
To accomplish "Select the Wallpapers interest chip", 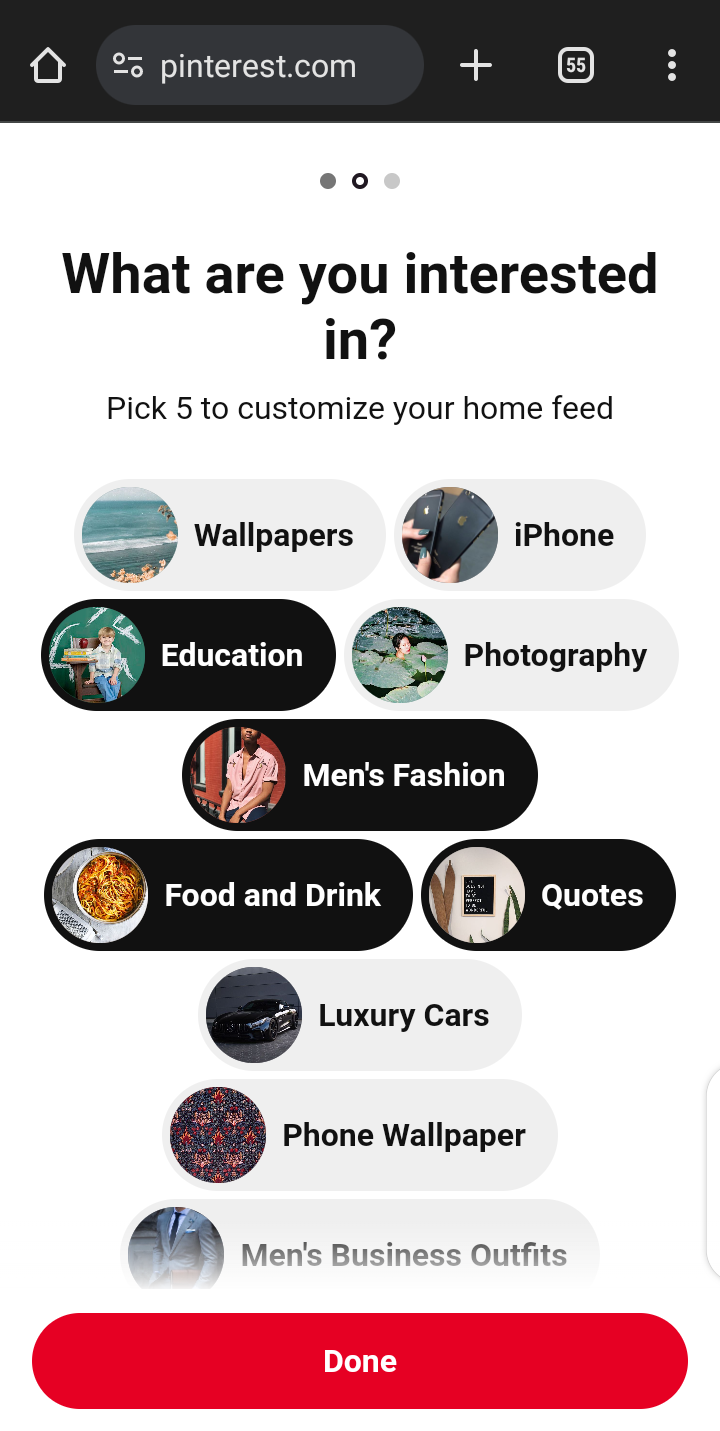I will (x=230, y=535).
